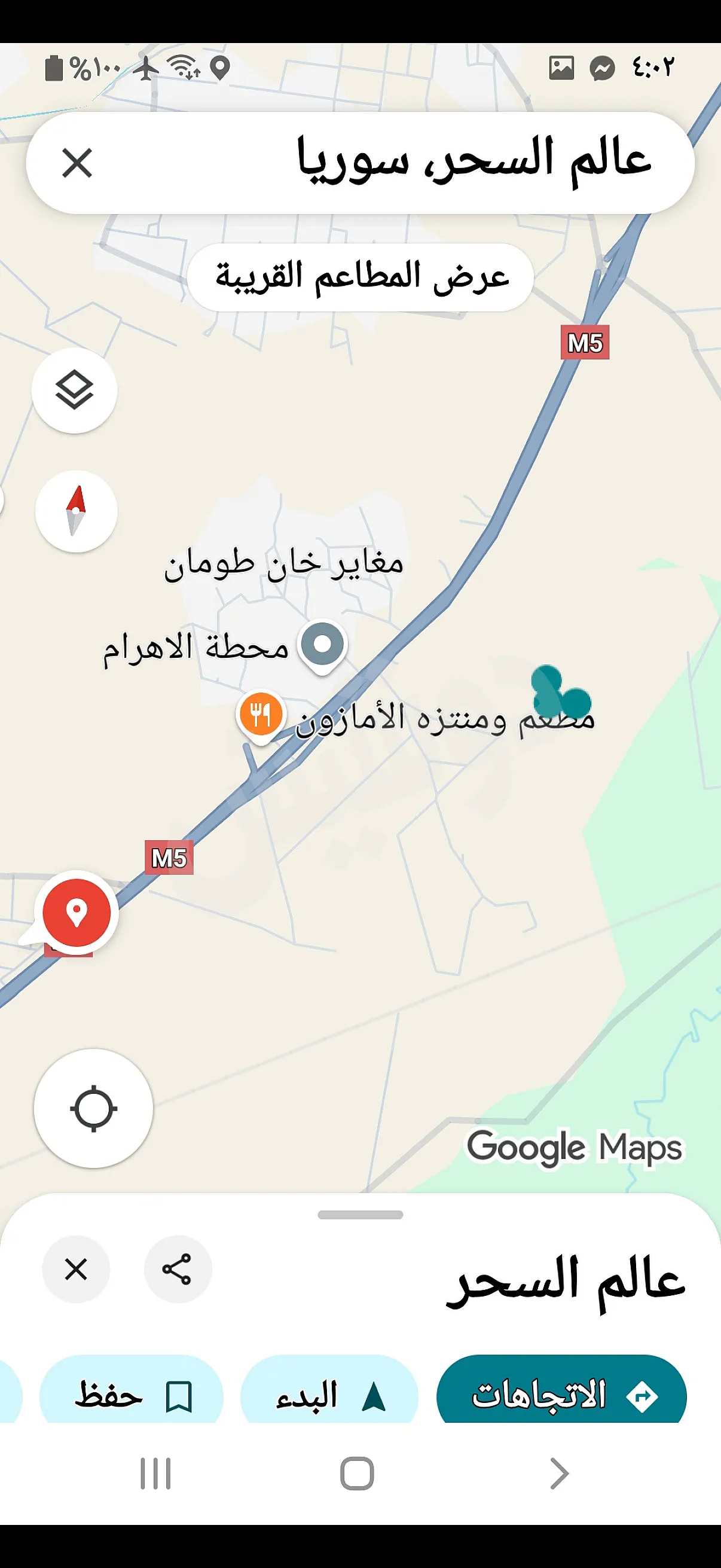The width and height of the screenshot is (721, 1568).
Task: Go to the home screen
Action: [357, 1474]
